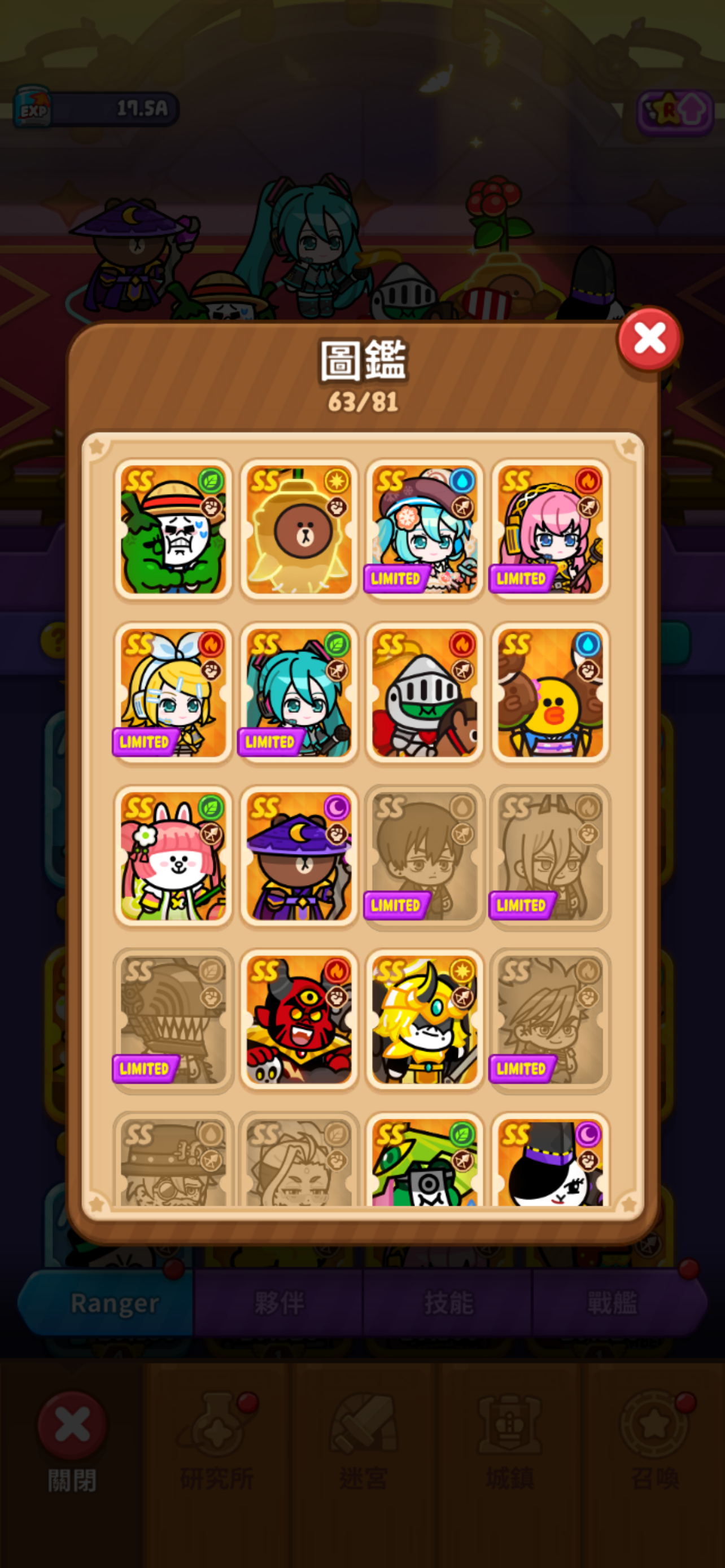This screenshot has width=725, height=1568.
Task: Select the red three-eyed demon ranger card
Action: tap(299, 1019)
